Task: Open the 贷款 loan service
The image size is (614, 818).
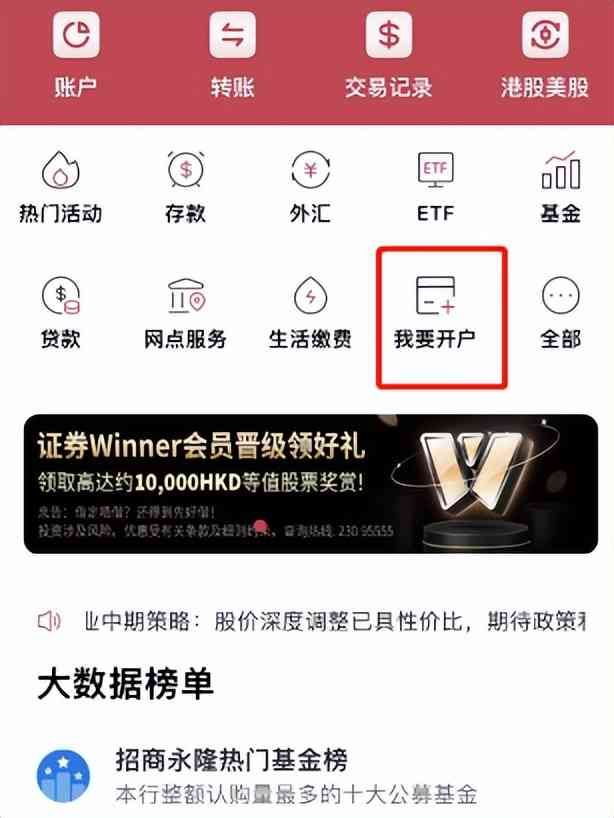Action: click(x=60, y=312)
